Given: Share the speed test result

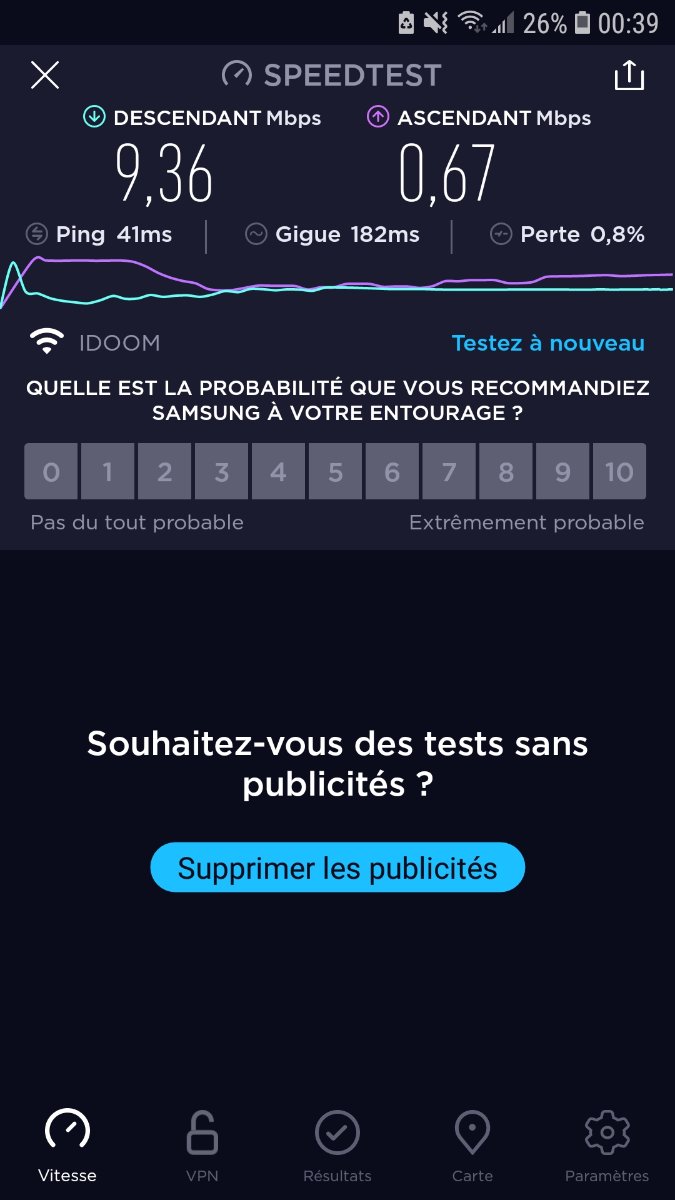Looking at the screenshot, I should click(629, 75).
